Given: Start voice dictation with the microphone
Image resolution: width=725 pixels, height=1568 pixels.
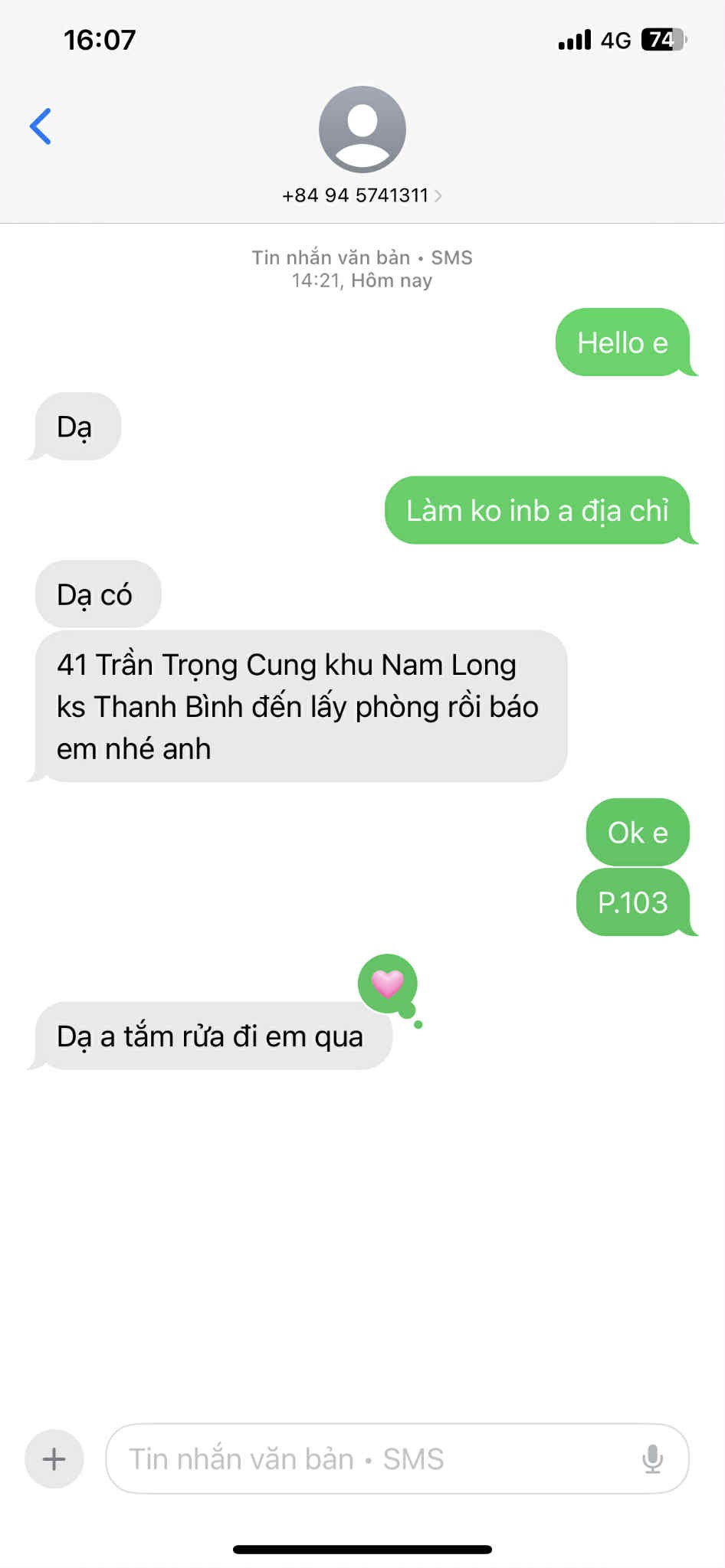Looking at the screenshot, I should [652, 1458].
